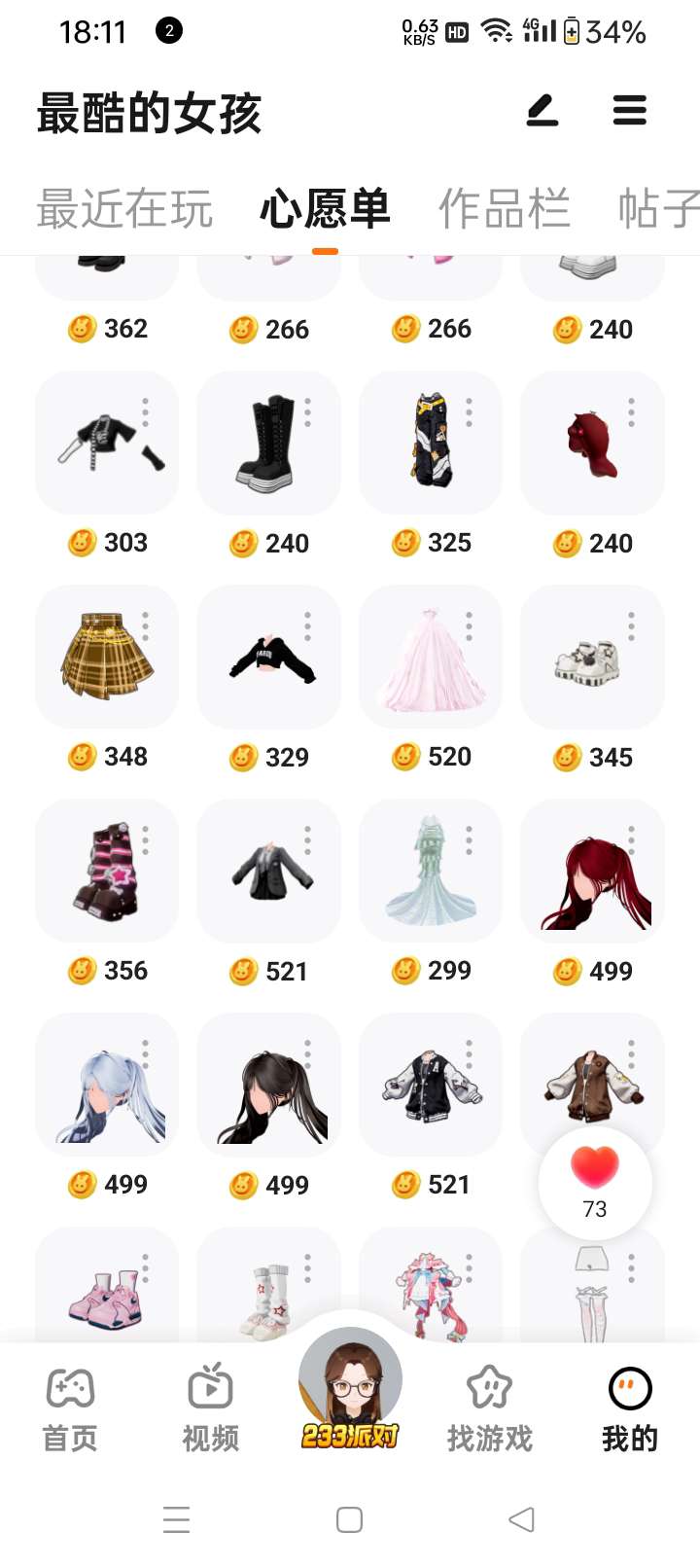Switch to the 找游戏 tab
This screenshot has width=700, height=1568.
click(490, 1409)
